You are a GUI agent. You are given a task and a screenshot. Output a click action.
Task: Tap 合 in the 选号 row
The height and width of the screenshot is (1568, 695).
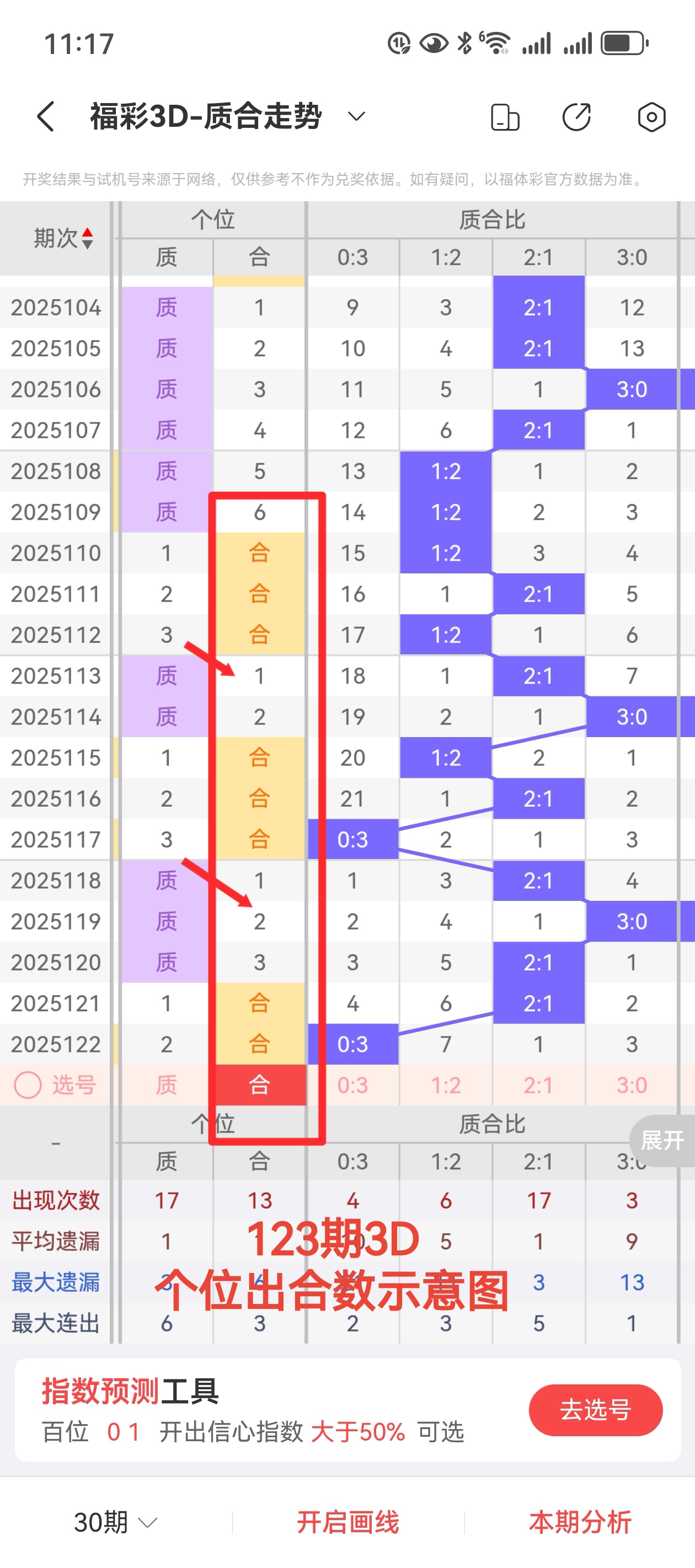[259, 1084]
